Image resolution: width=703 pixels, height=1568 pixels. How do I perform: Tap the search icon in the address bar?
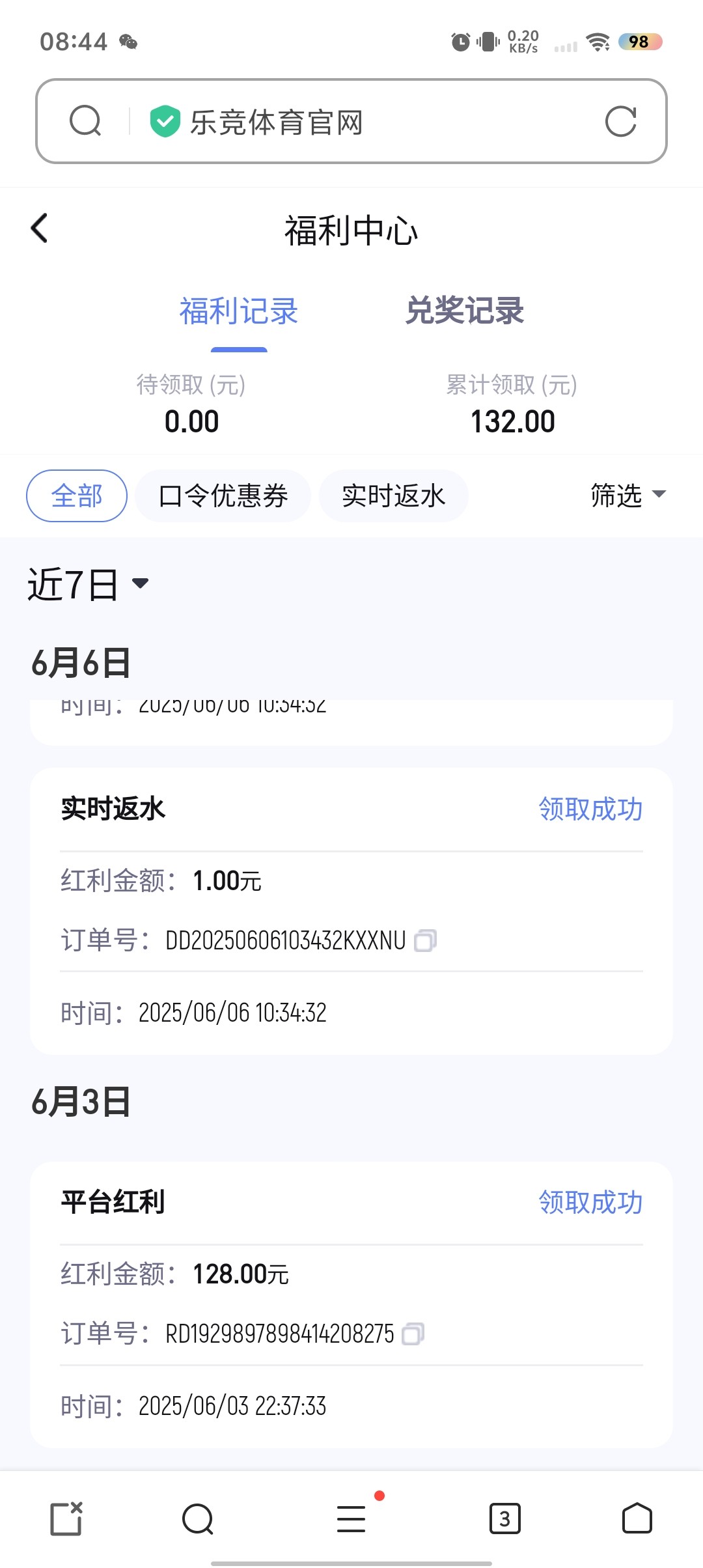pyautogui.click(x=85, y=122)
